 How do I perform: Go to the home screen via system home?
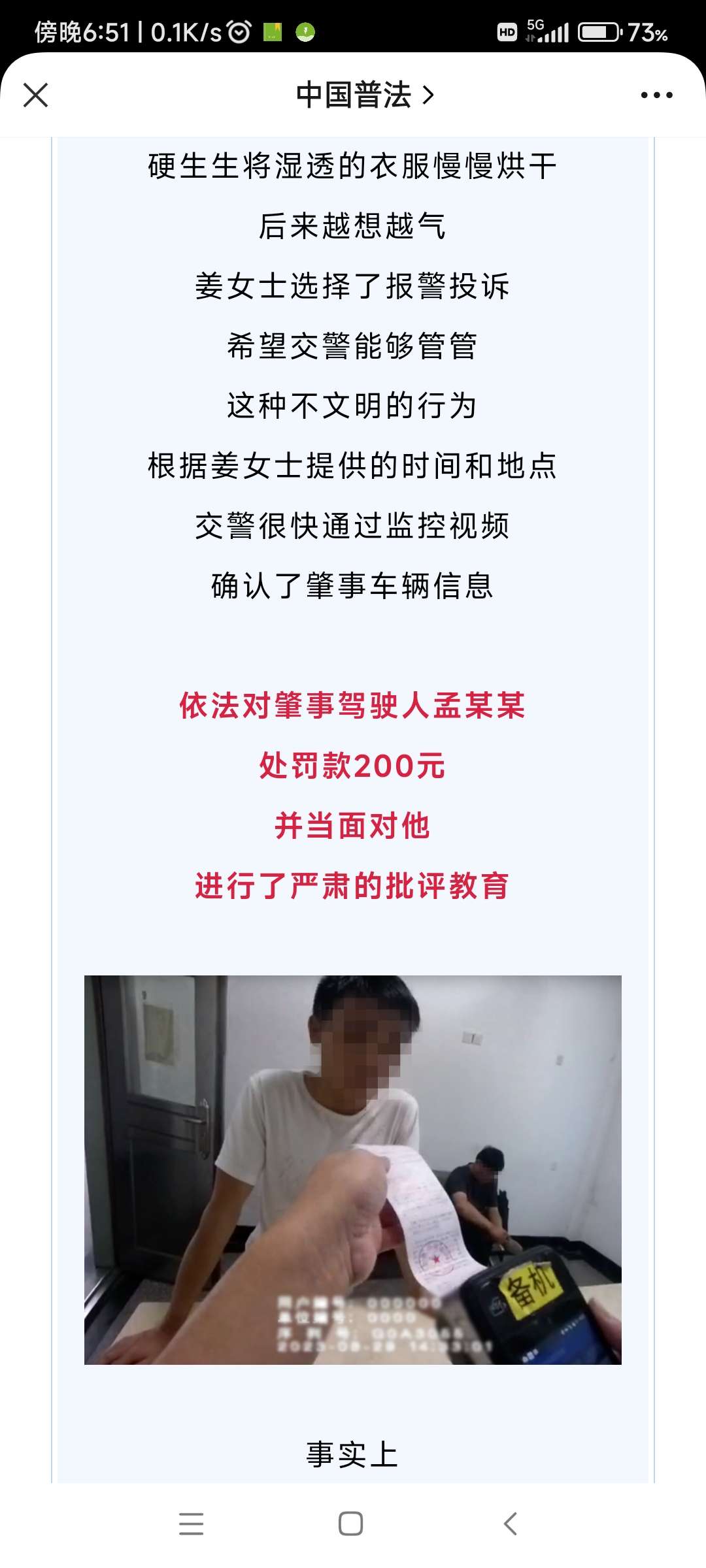click(x=351, y=1524)
